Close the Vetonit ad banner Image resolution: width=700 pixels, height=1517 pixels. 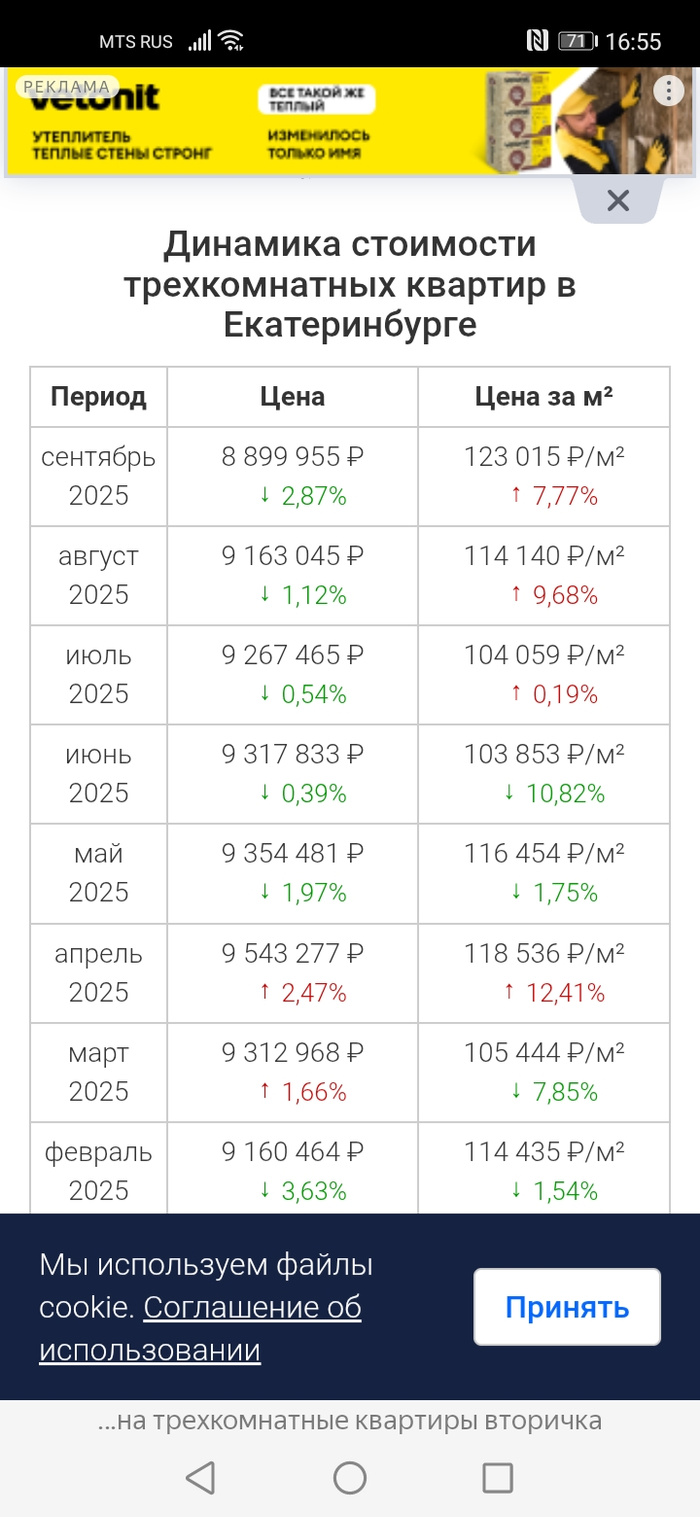tap(618, 201)
